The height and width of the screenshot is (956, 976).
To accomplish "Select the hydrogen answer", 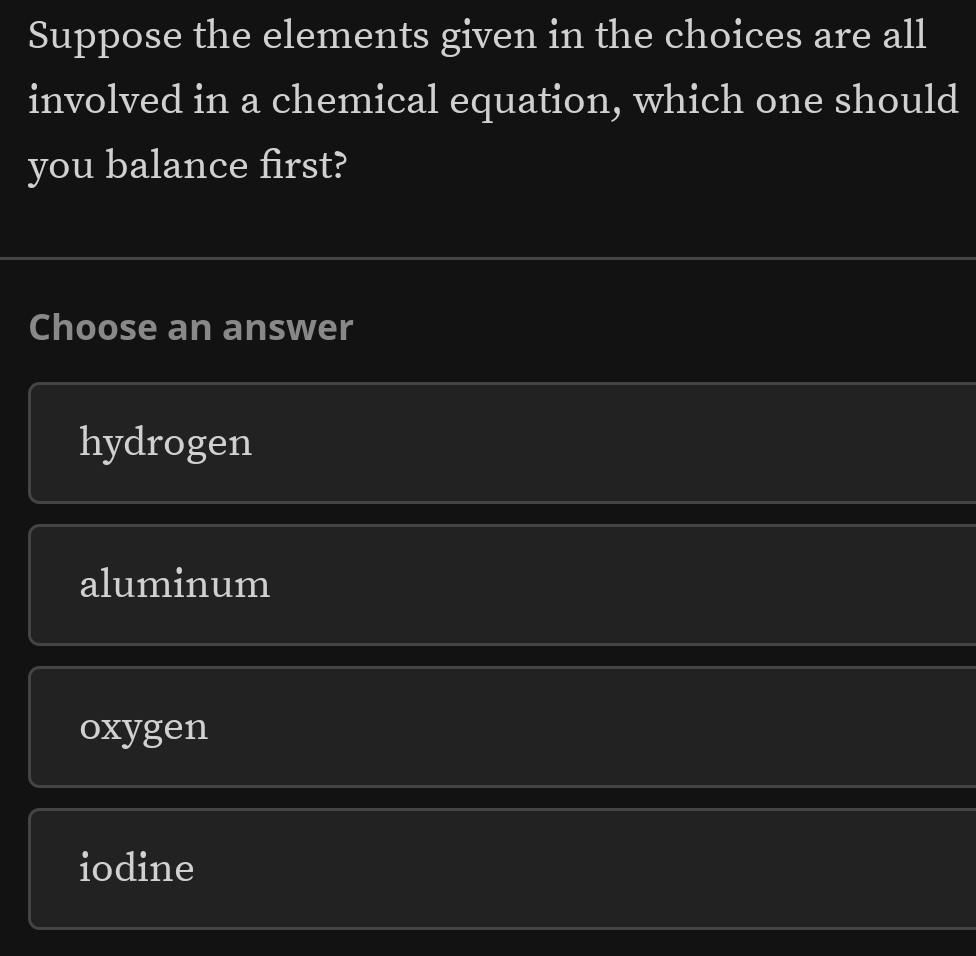I will [500, 443].
